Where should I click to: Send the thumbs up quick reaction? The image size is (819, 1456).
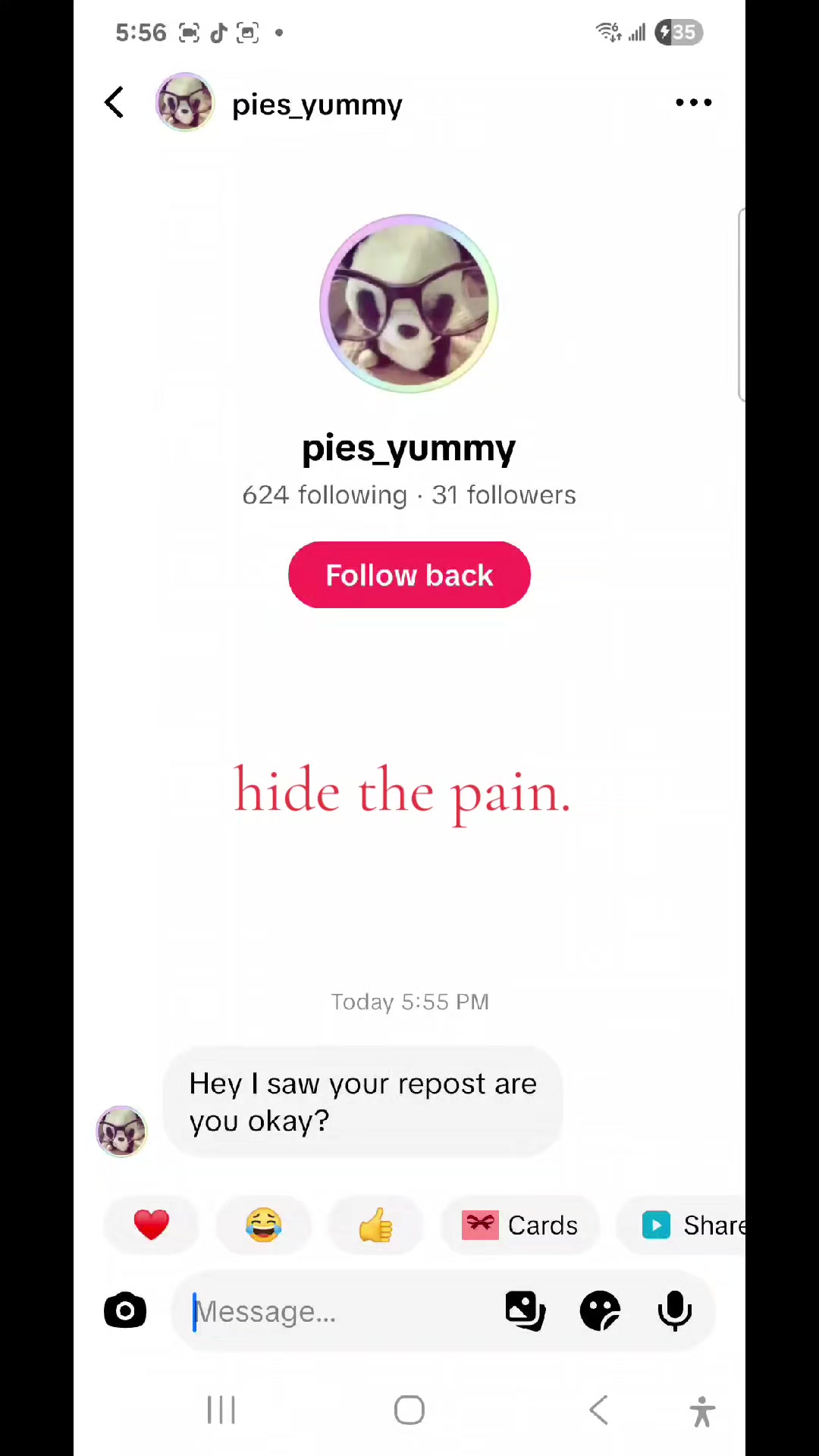[x=375, y=1225]
